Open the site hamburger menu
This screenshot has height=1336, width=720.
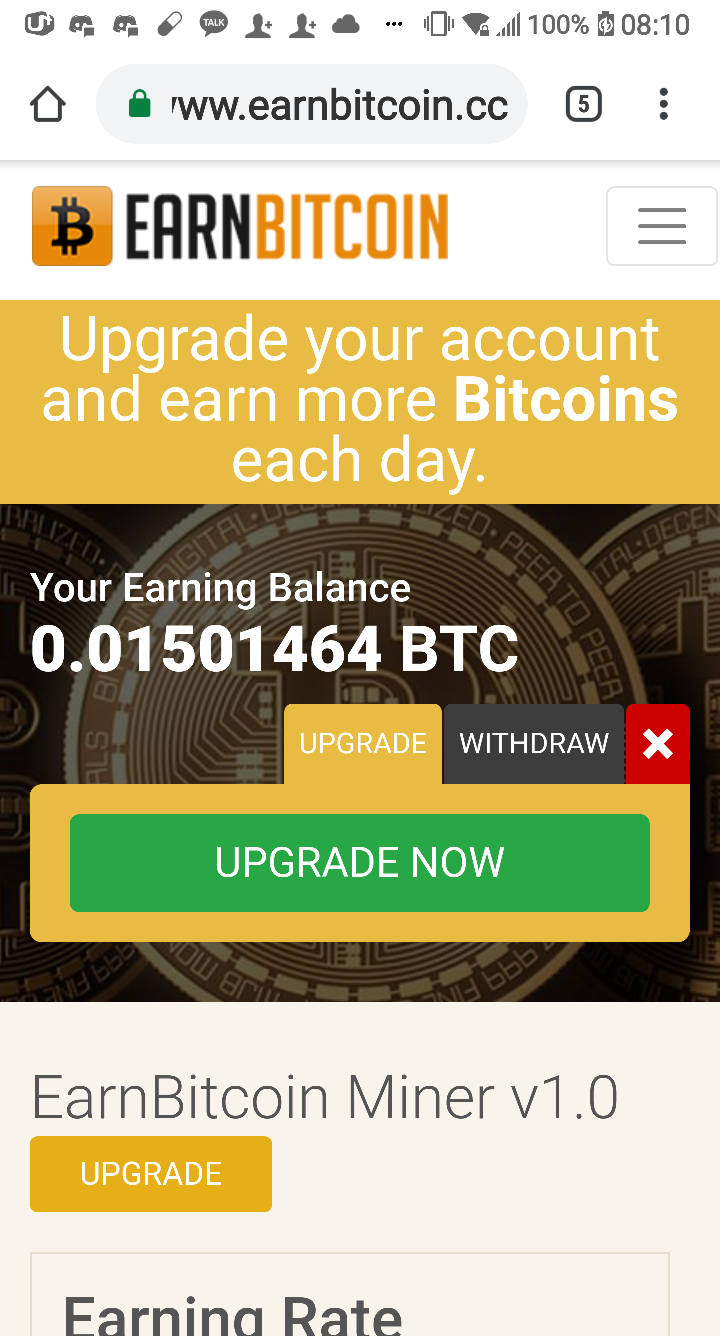tap(662, 226)
